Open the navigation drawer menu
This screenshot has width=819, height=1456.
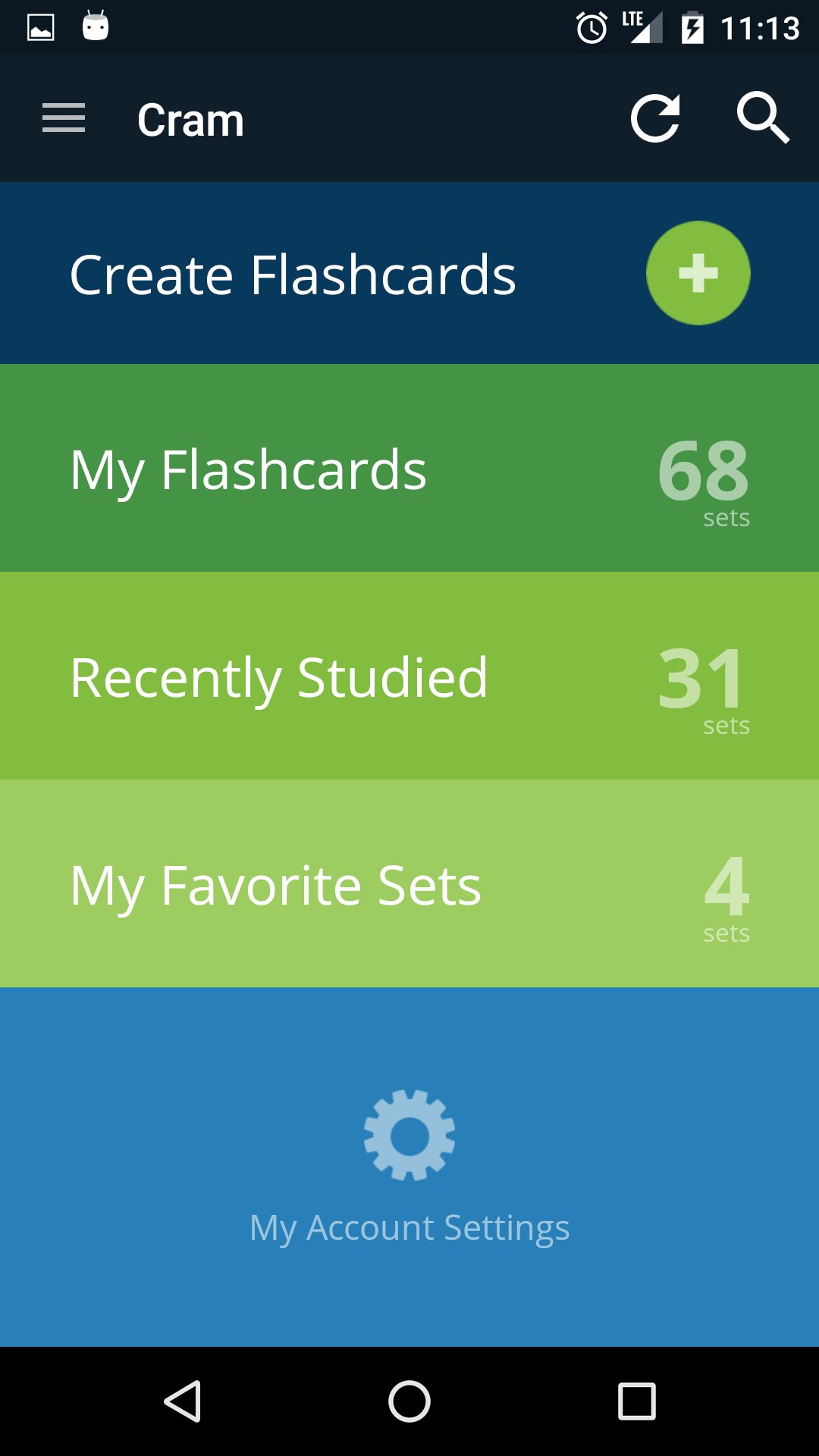[63, 118]
